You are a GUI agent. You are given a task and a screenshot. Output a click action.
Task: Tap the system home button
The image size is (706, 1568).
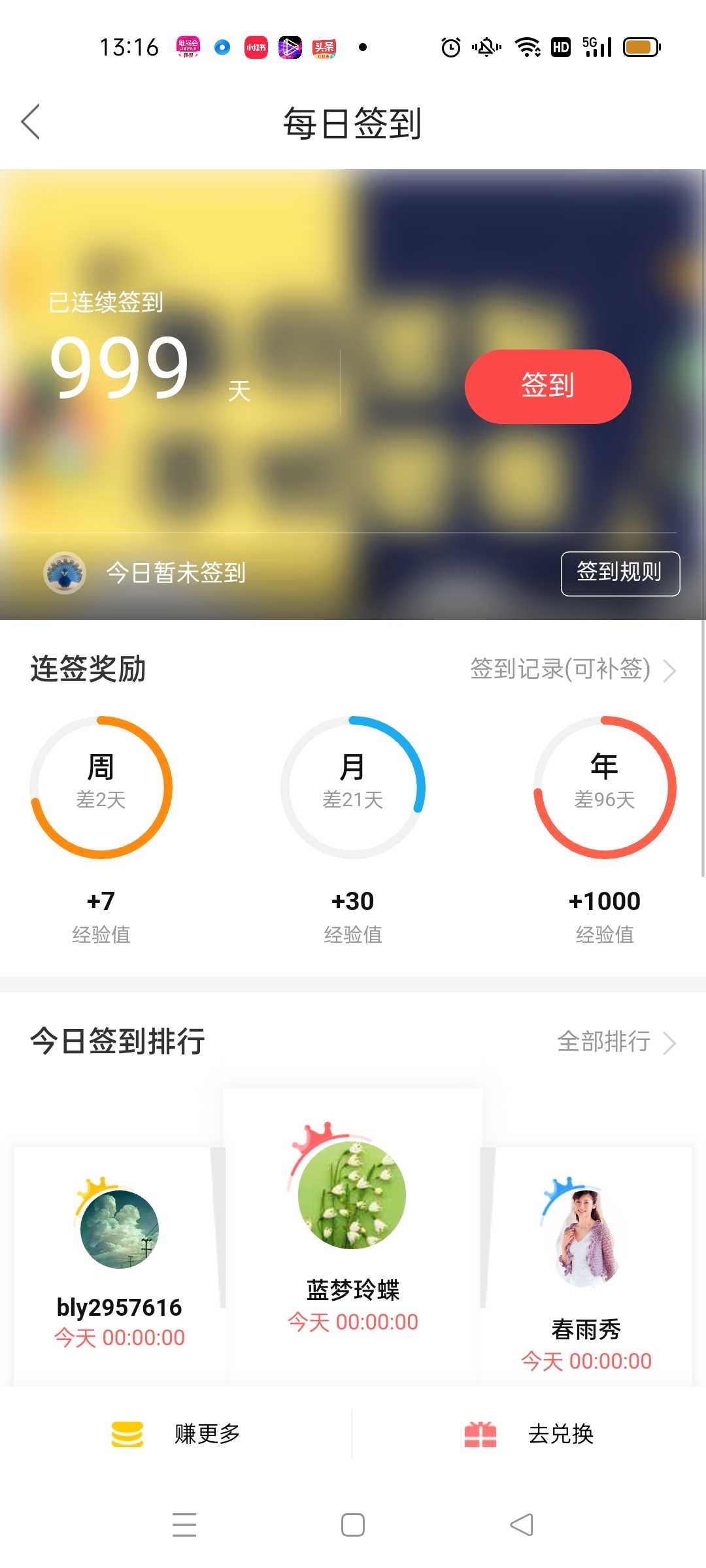pos(353,1525)
